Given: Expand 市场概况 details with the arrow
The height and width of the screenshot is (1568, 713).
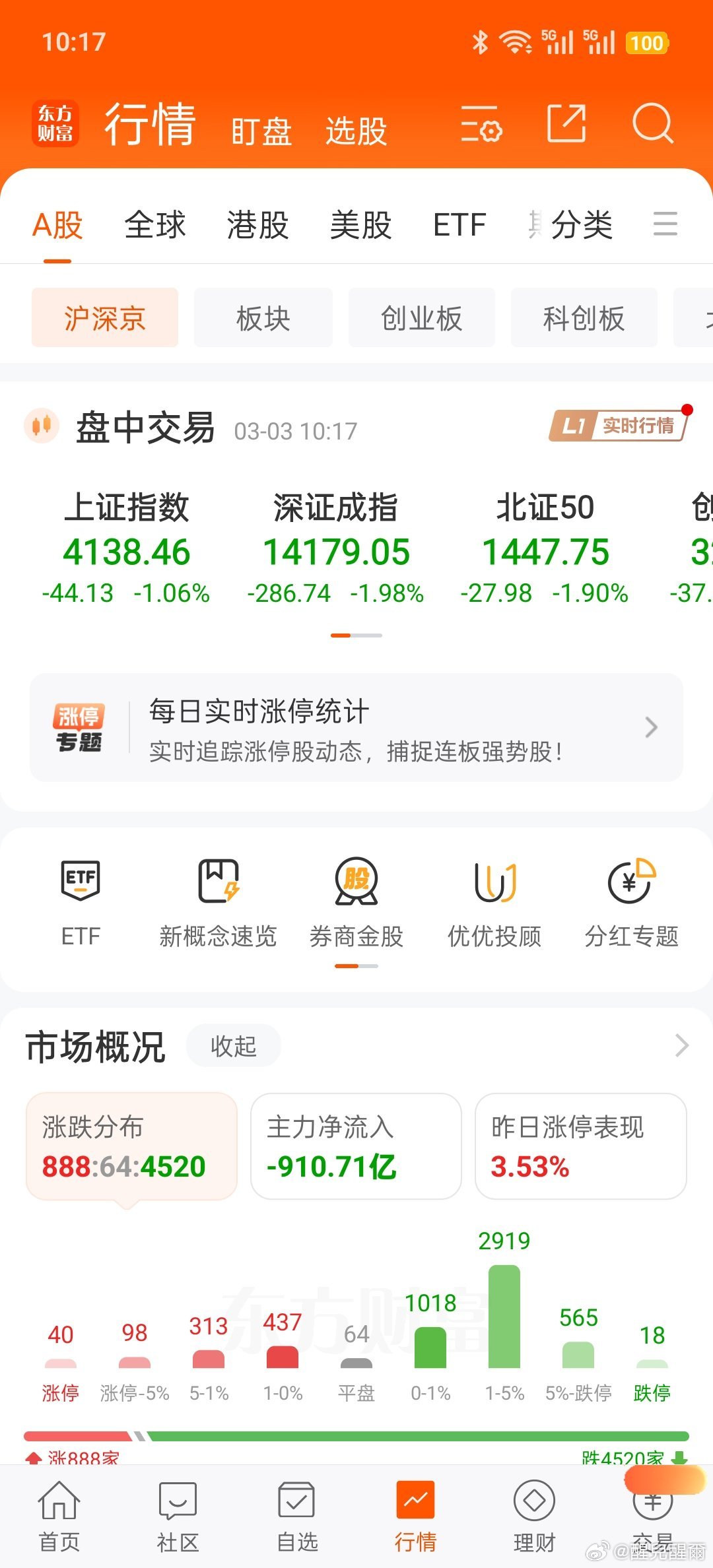Looking at the screenshot, I should point(681,1045).
